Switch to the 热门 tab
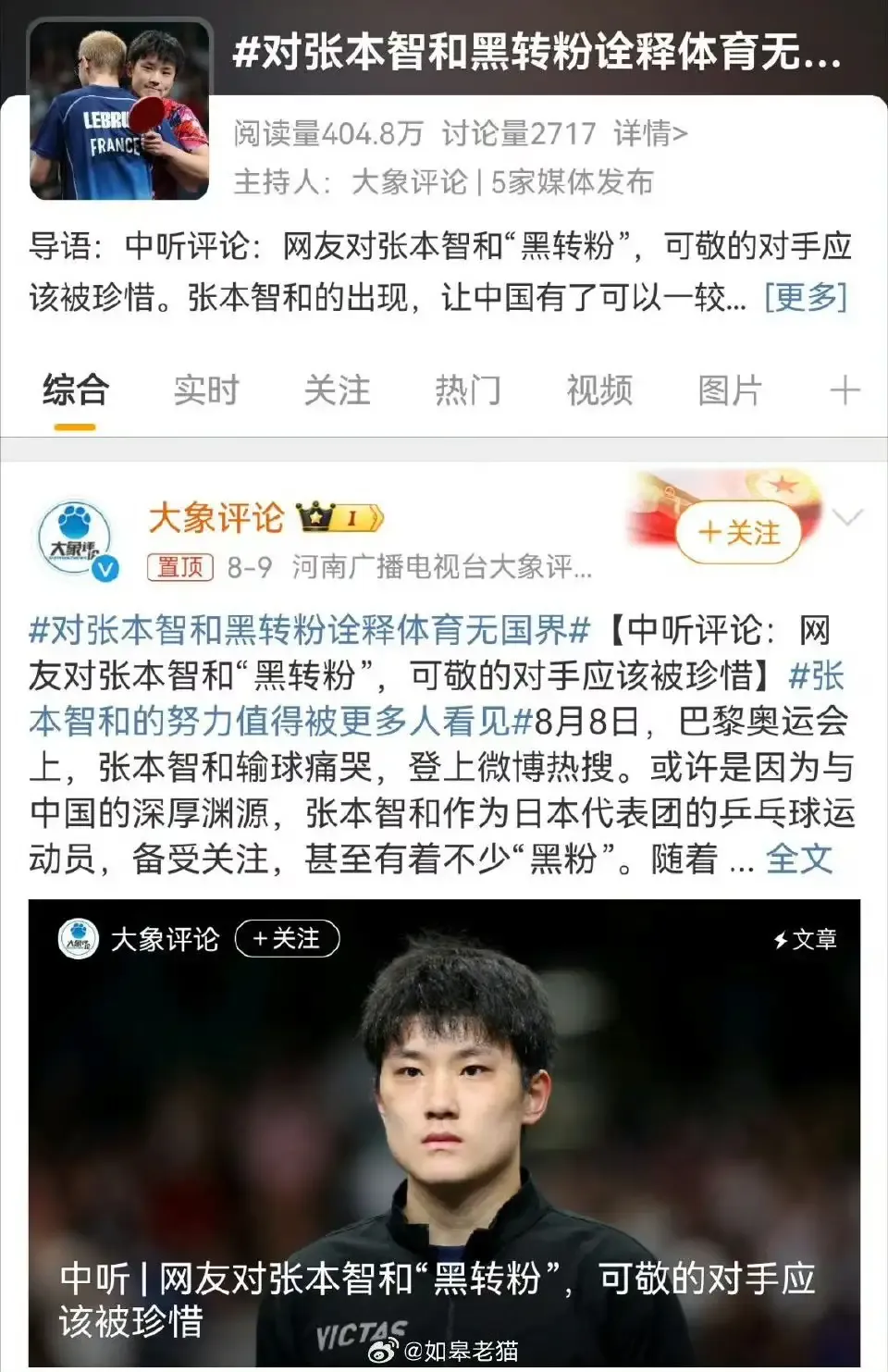The height and width of the screenshot is (1372, 888). click(x=468, y=390)
